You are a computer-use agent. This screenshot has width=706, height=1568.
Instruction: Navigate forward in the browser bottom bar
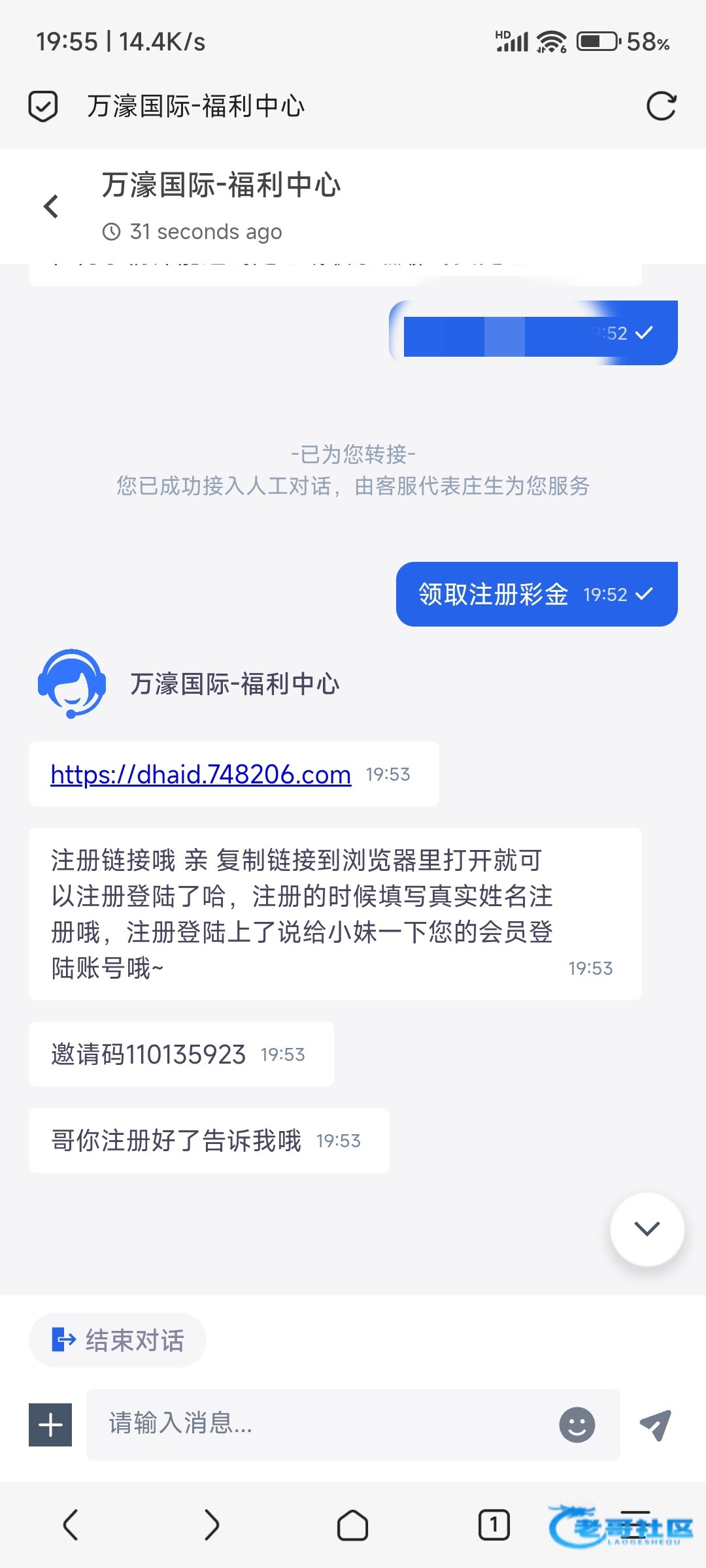pos(211,1525)
